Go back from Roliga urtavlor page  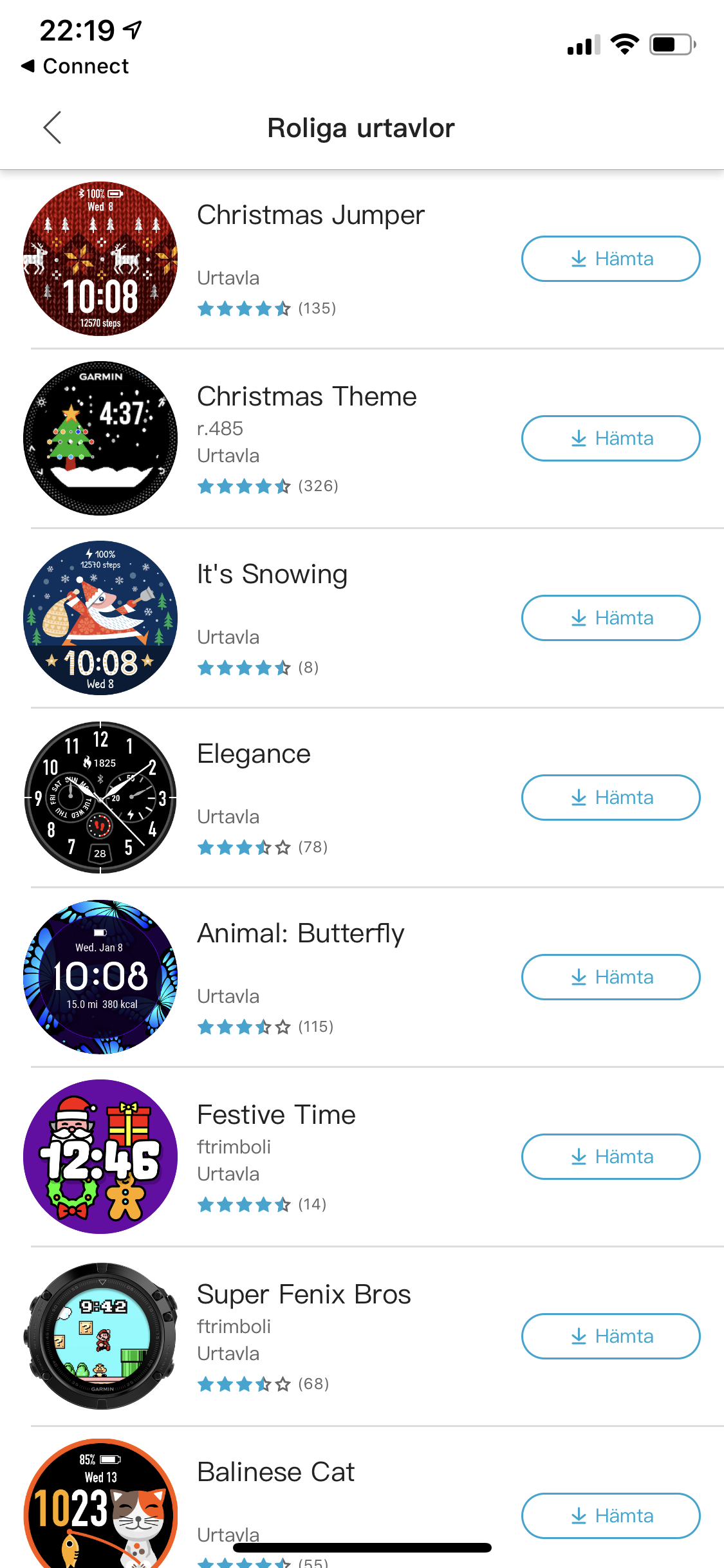(53, 127)
